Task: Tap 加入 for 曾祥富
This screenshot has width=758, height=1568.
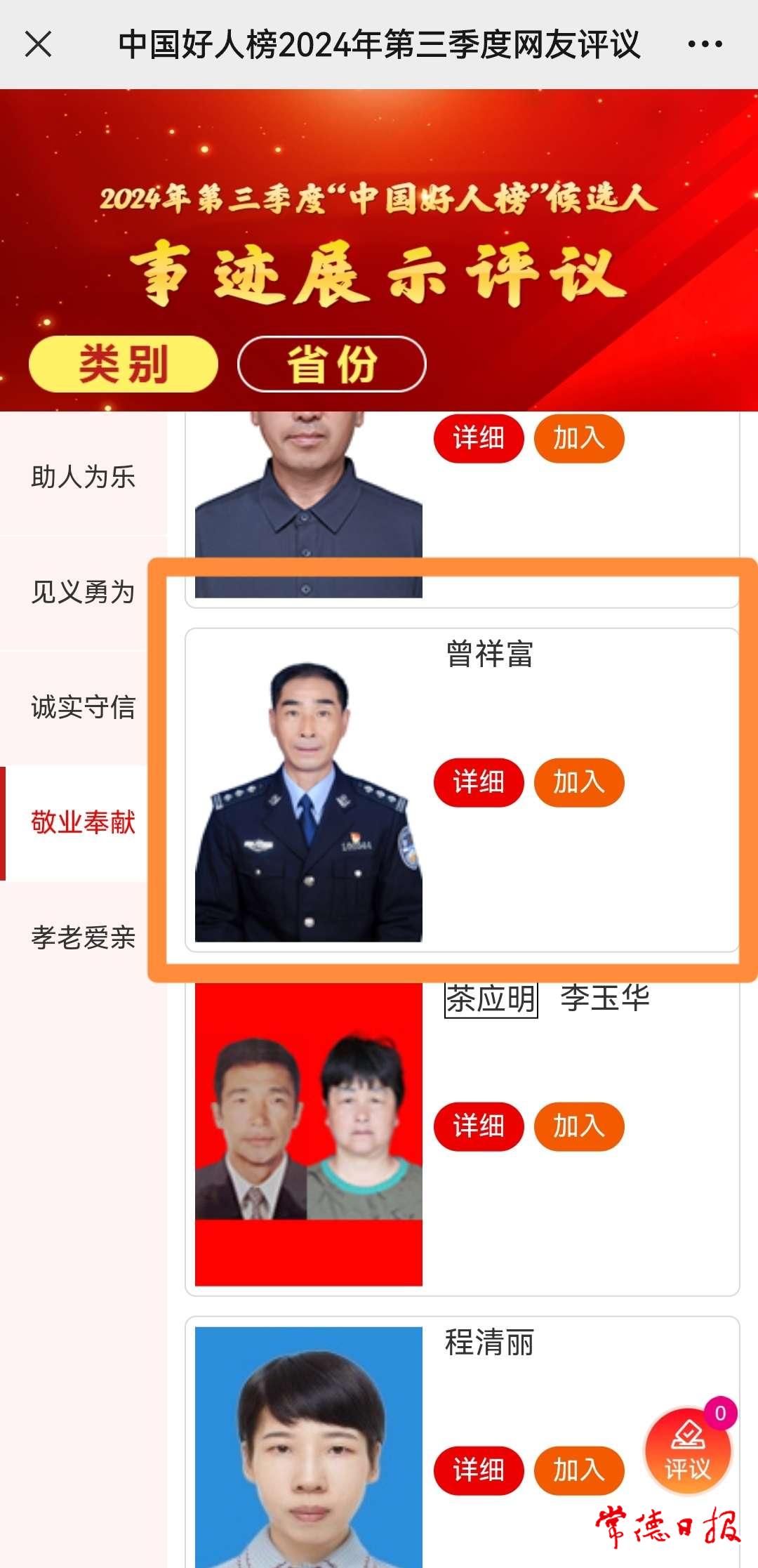Action: point(579,782)
